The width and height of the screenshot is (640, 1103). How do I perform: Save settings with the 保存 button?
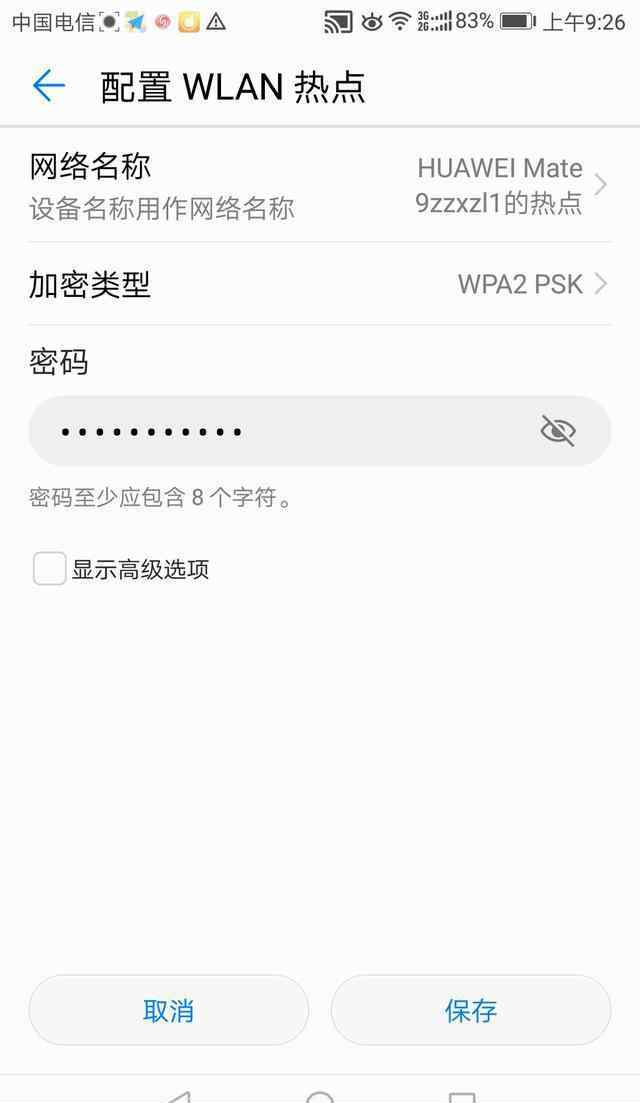(471, 1010)
